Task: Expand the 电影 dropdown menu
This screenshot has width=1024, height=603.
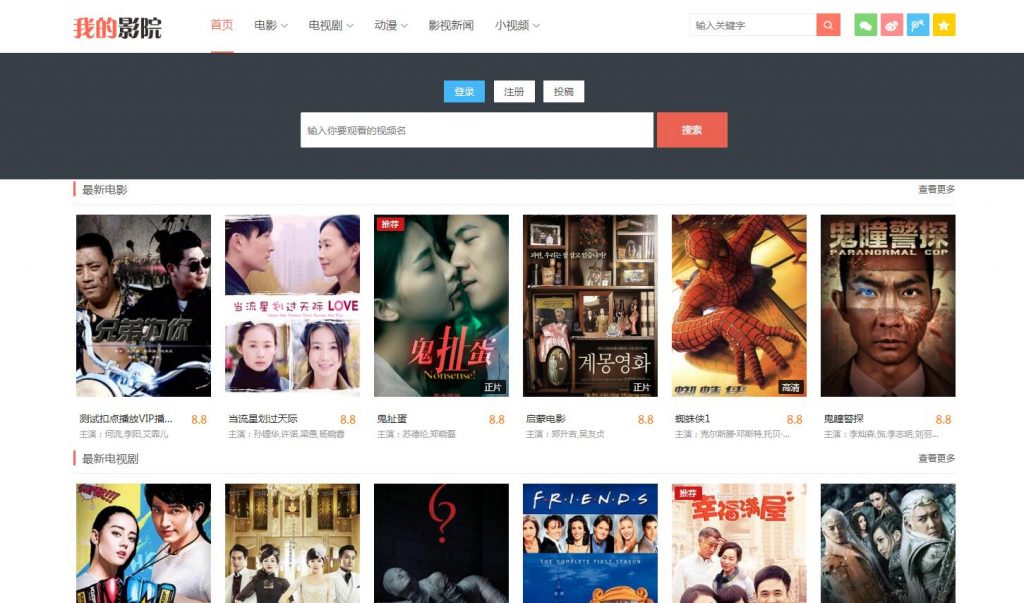Action: (x=271, y=25)
